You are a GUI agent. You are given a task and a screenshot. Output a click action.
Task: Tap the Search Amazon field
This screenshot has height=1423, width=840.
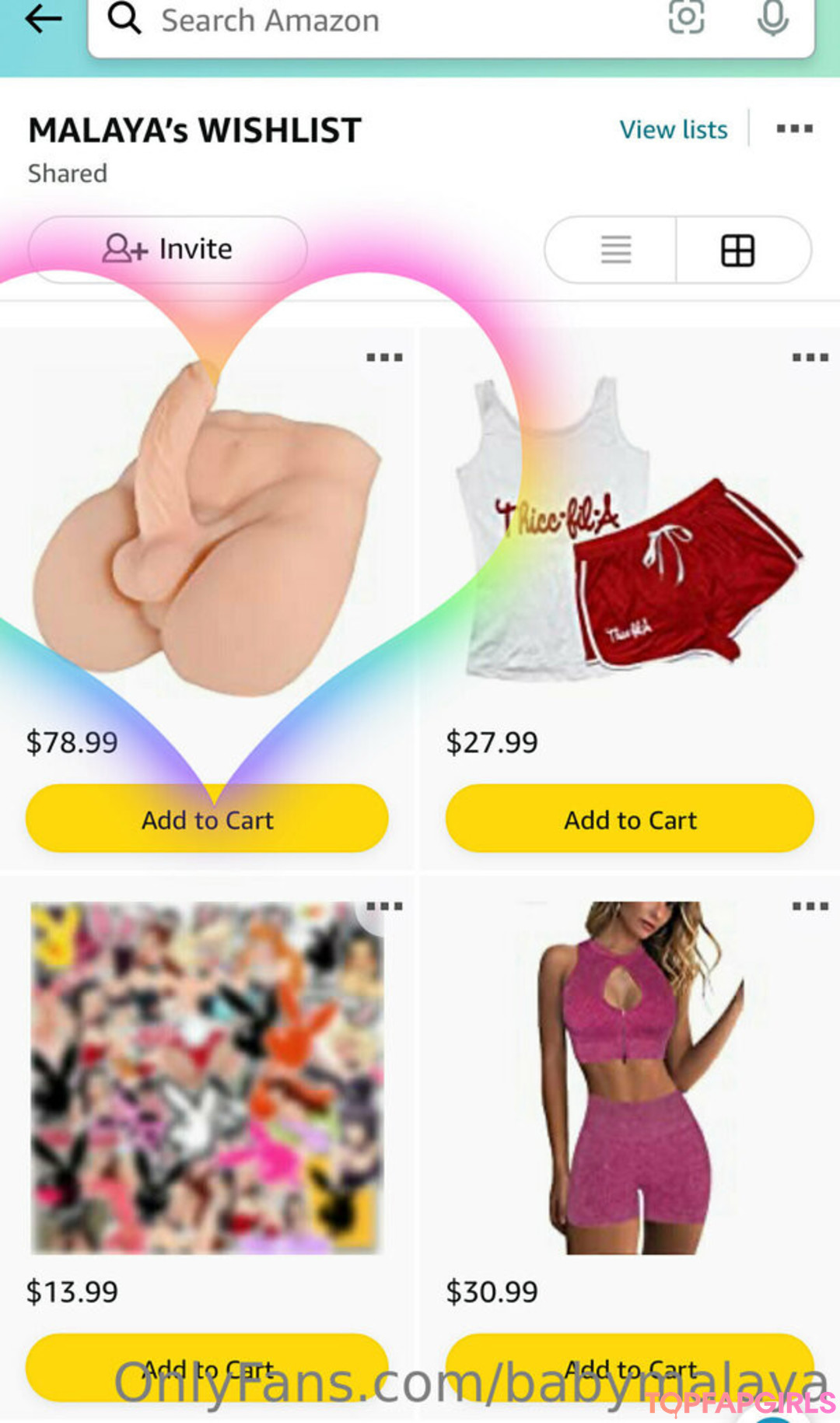[389, 22]
